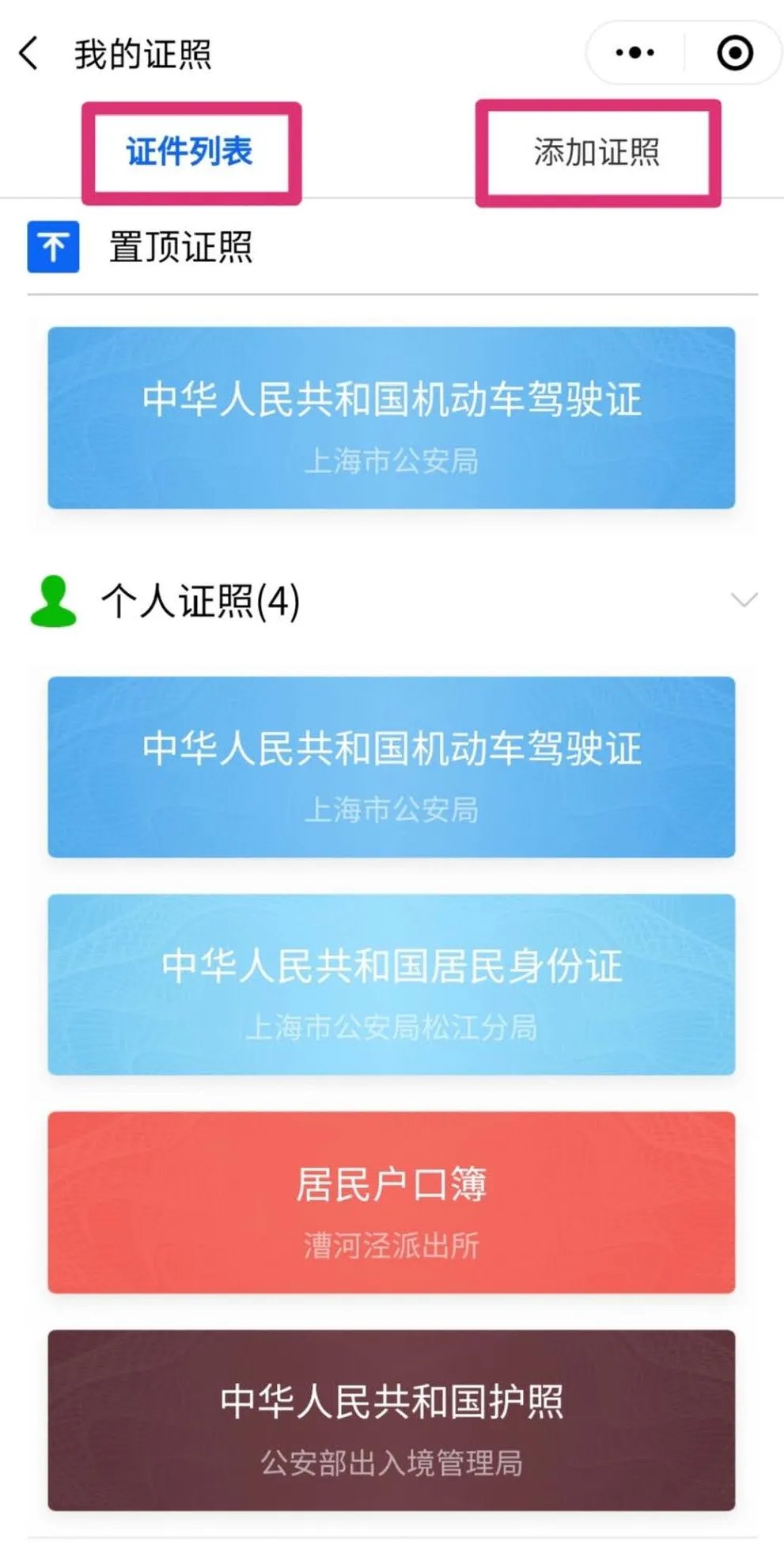Screen dimensions: 784x1542
Task: Switch to the 证件列表 tab
Action: [190, 152]
